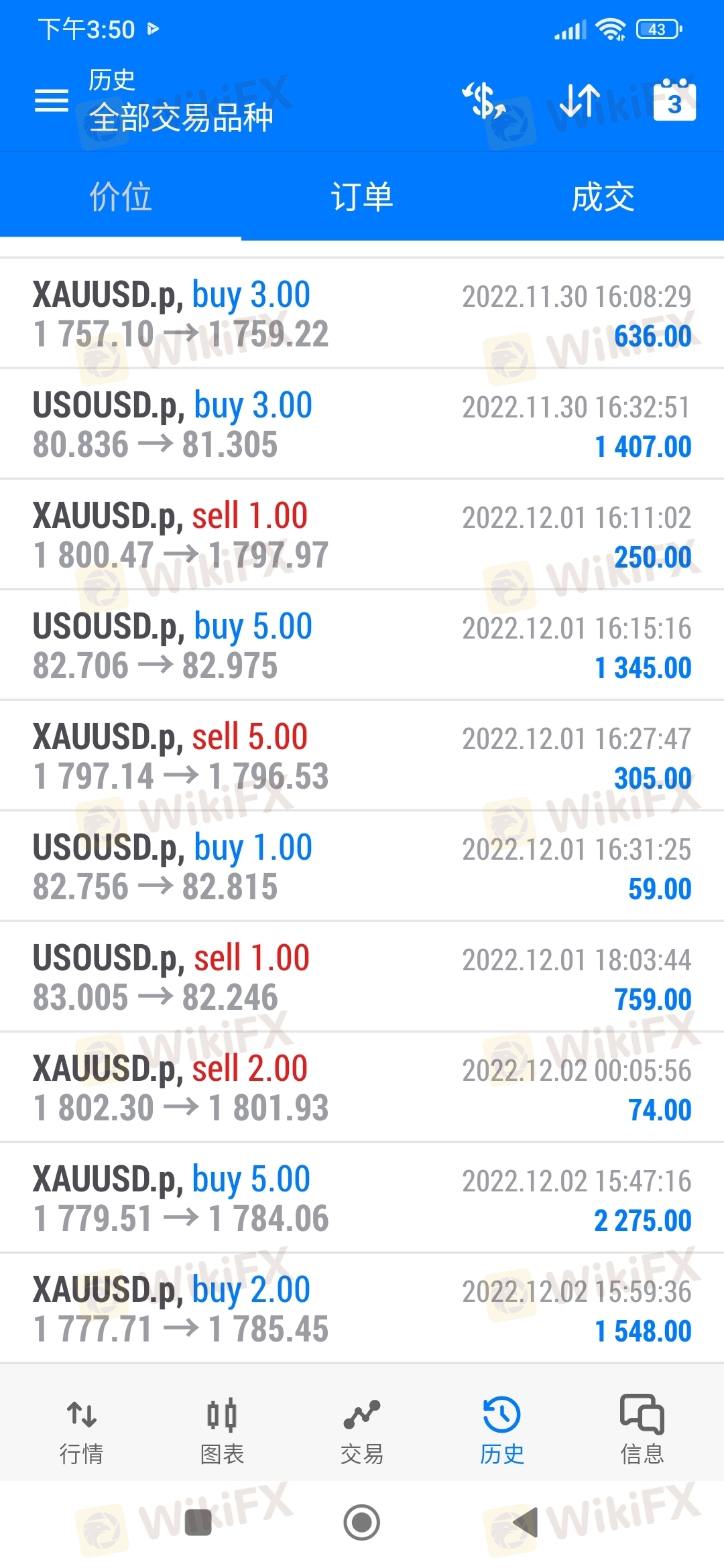Open USOUSD.p sell 1.00 trade with 759.00 profit
This screenshot has width=724, height=1568.
362,977
